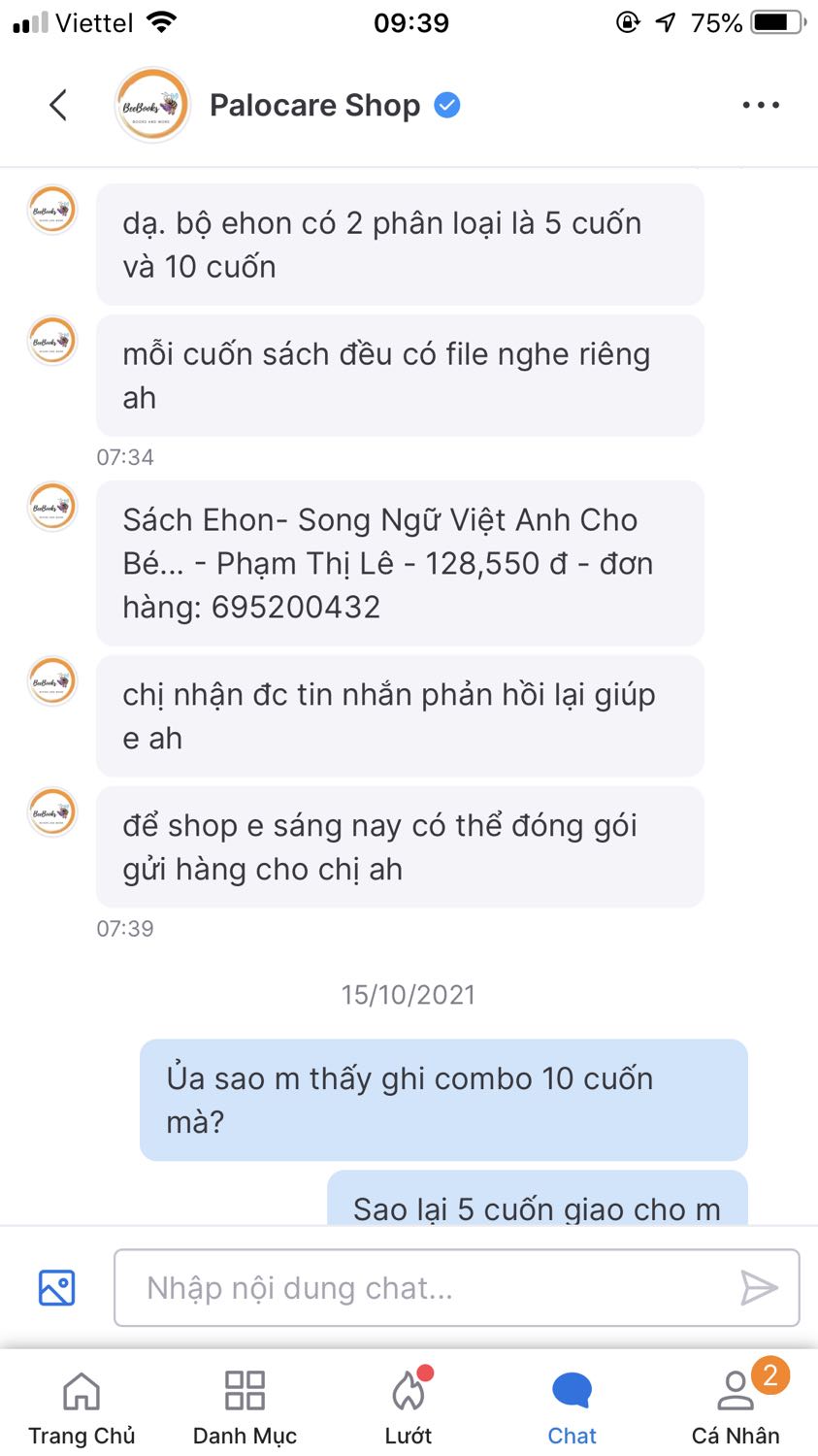
Task: Tap the shop avatar beside the ehon message
Action: 51,209
